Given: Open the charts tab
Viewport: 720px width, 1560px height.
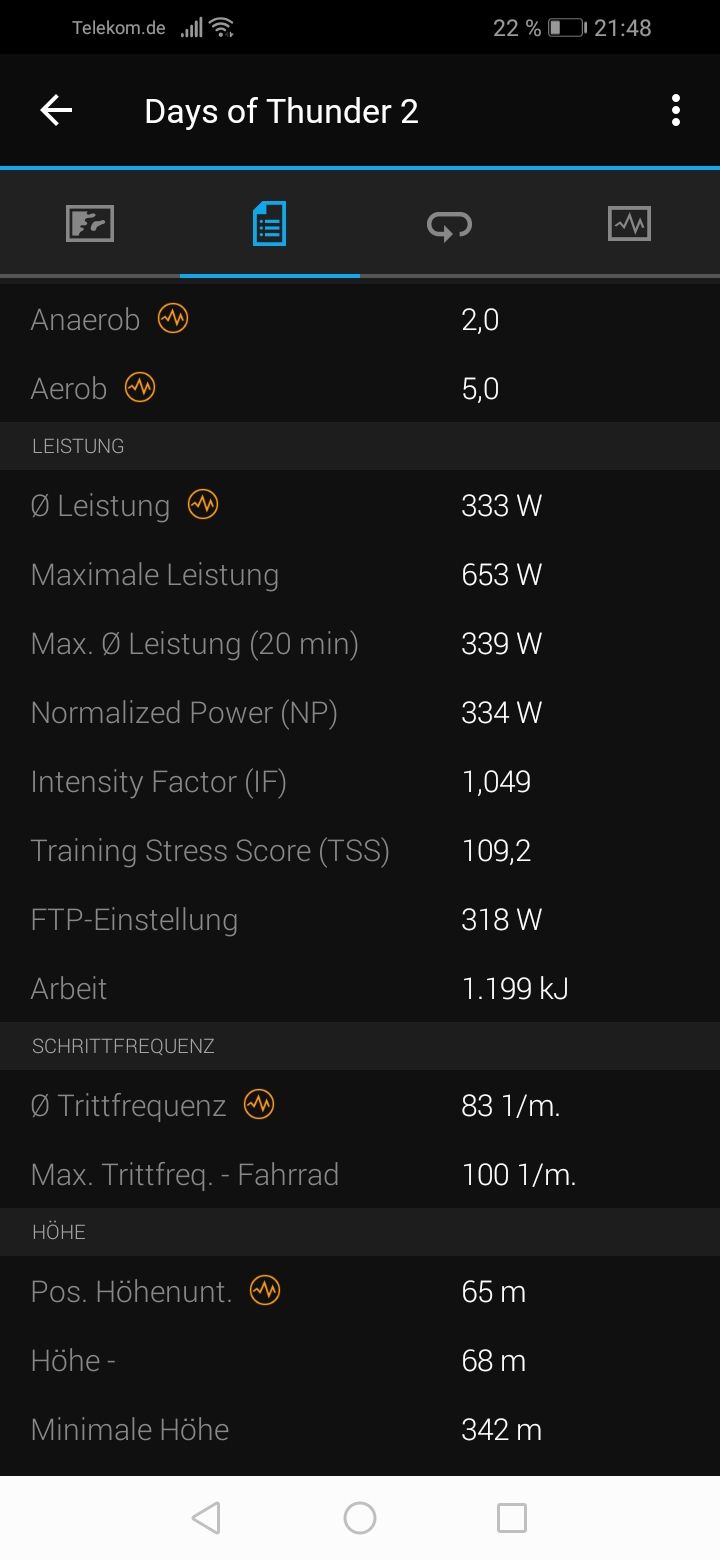Looking at the screenshot, I should pyautogui.click(x=629, y=223).
